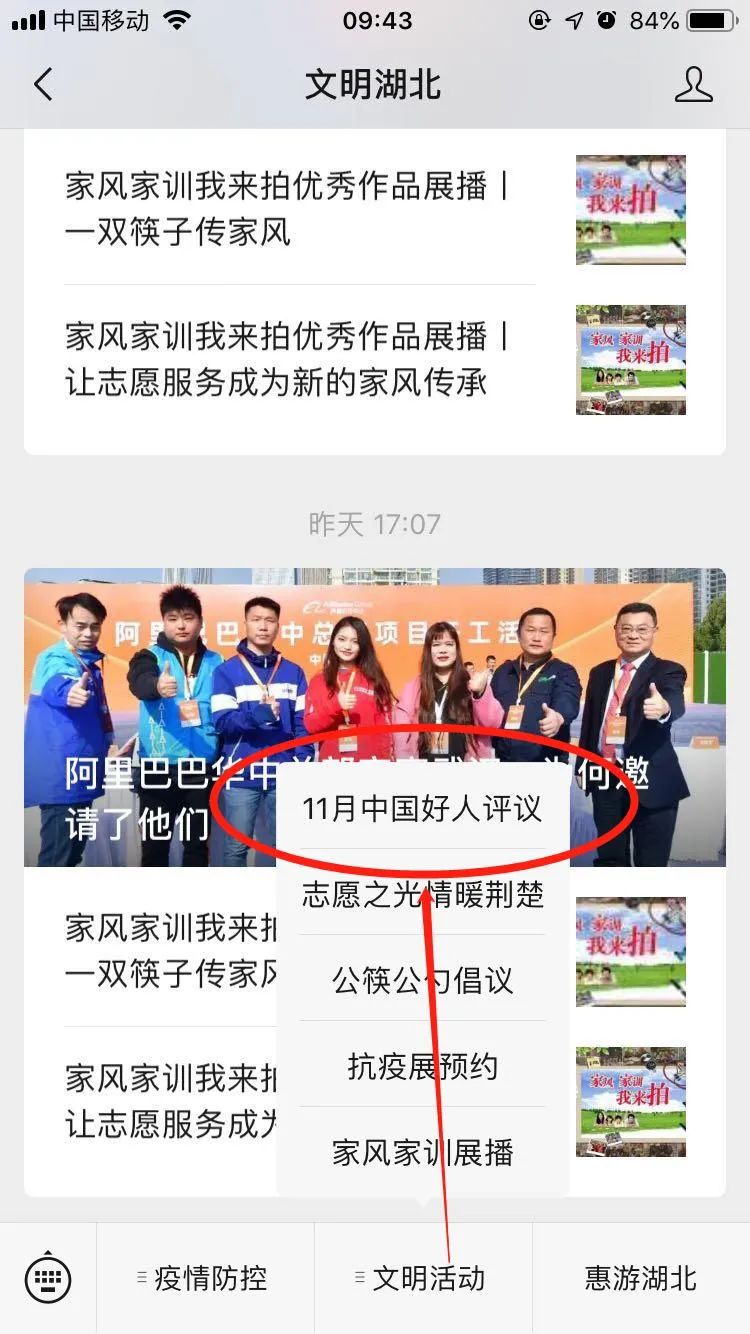Switch to keyboard input mode
The height and width of the screenshot is (1334, 750).
[48, 1278]
